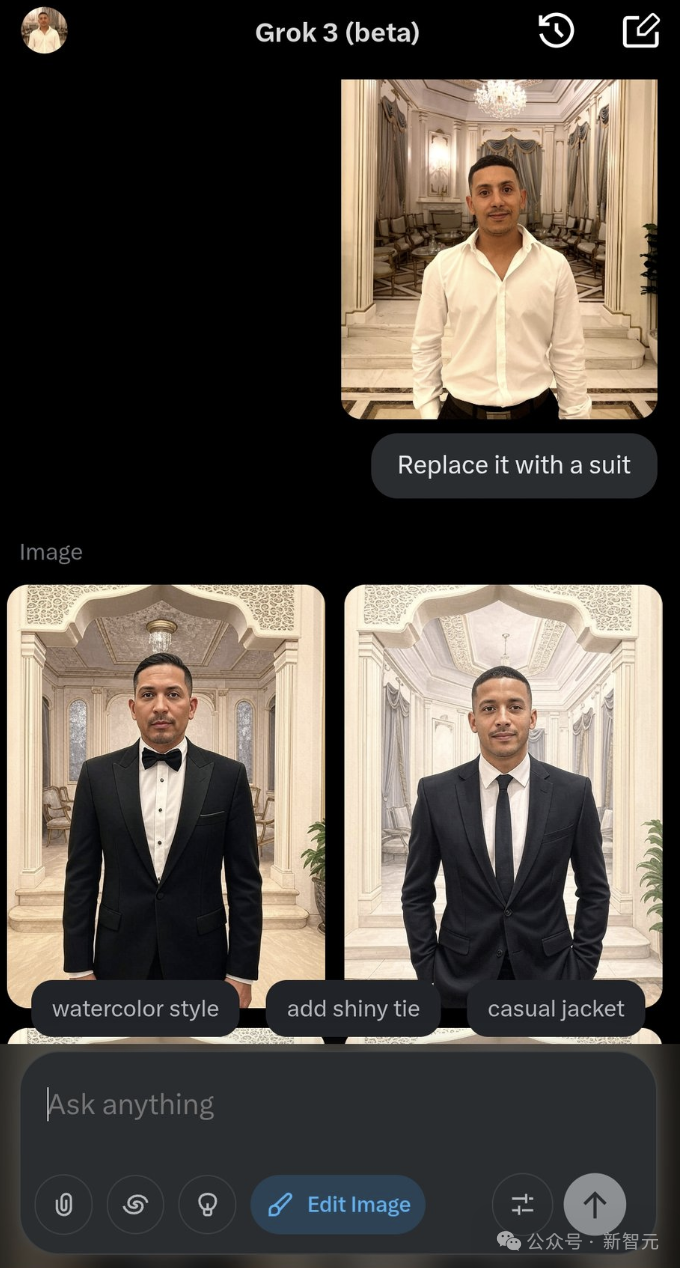This screenshot has height=1268, width=680.
Task: Send the message with the arrow
Action: 595,1205
